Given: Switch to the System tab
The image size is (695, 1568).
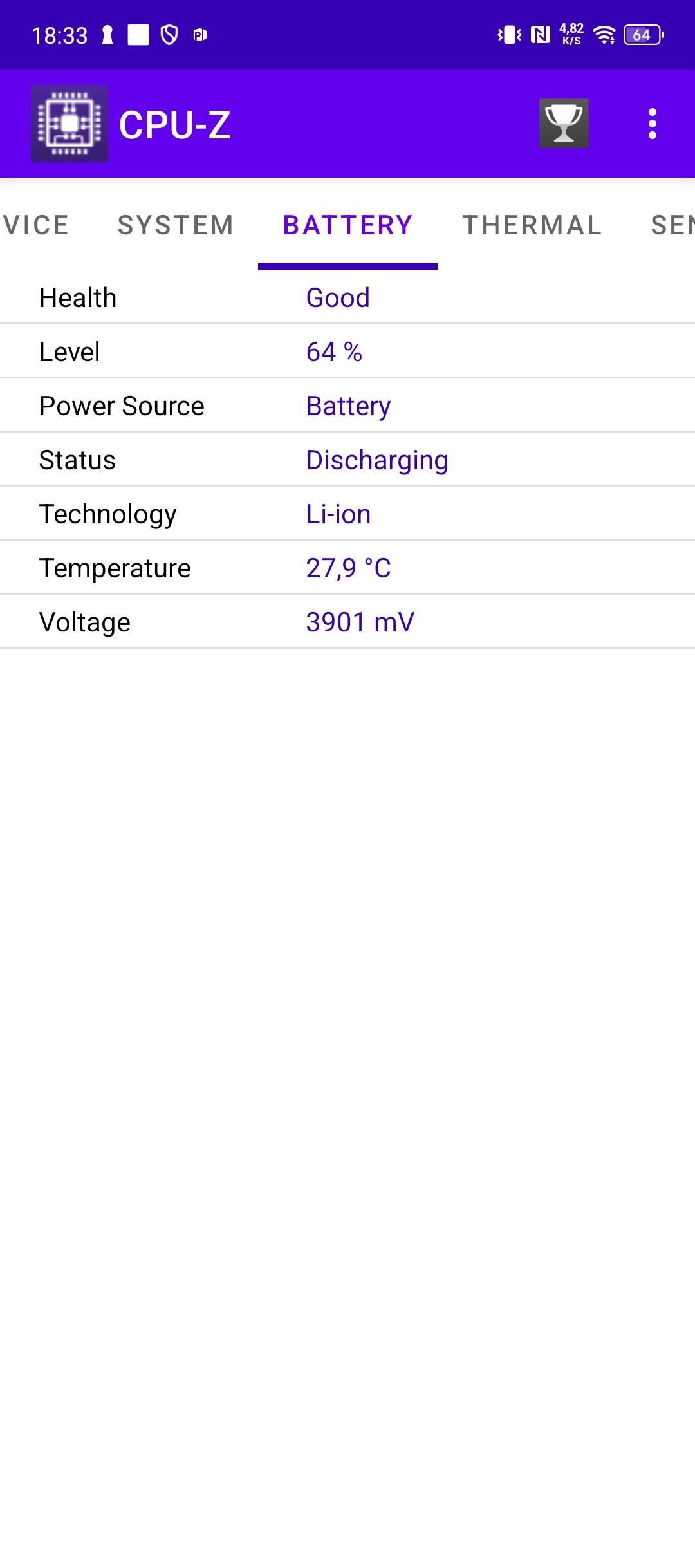Looking at the screenshot, I should [x=175, y=225].
